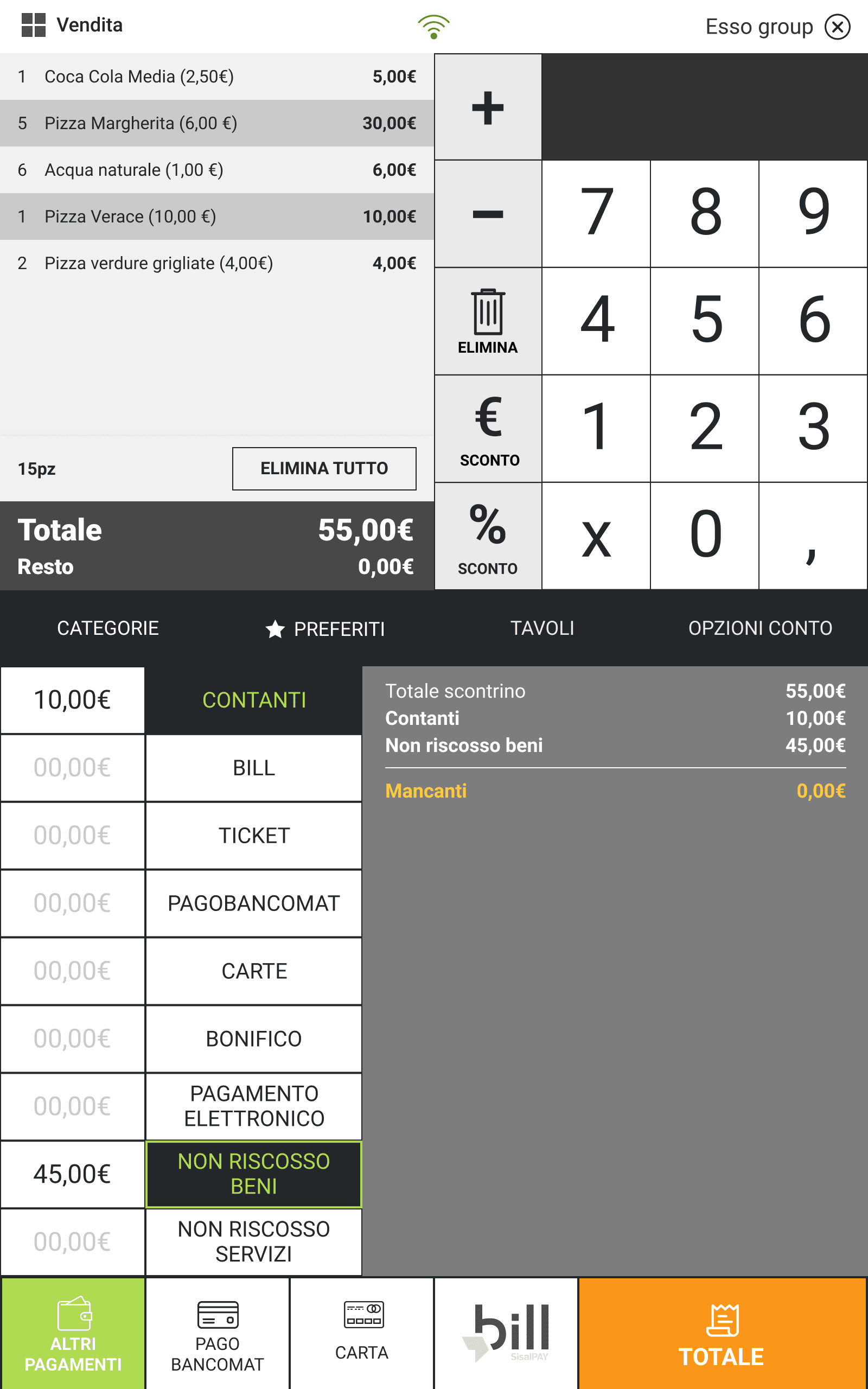Apply a euro Sconto discount
868x1389 pixels.
point(488,429)
